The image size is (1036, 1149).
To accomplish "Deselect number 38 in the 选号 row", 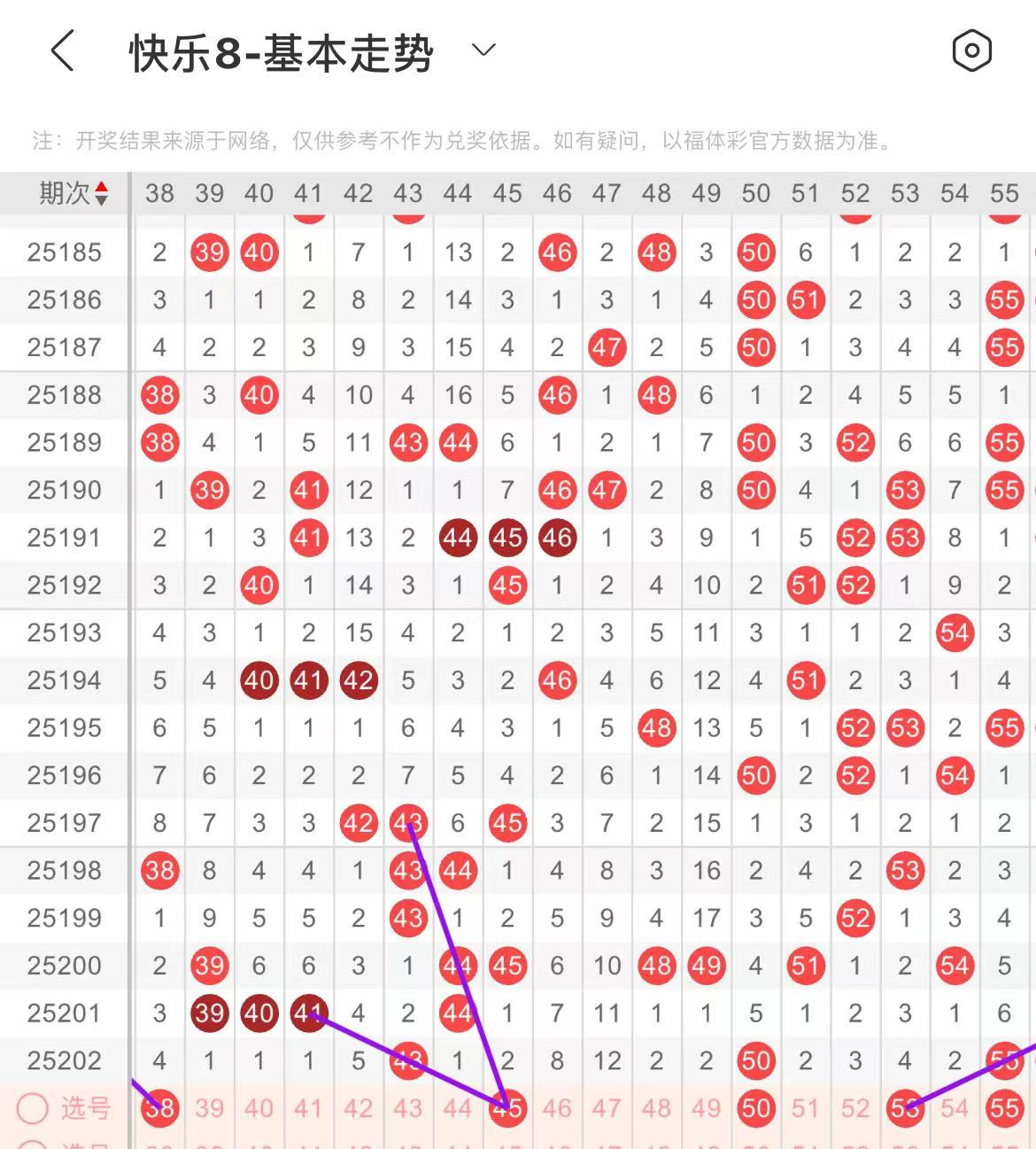I will coord(159,1108).
